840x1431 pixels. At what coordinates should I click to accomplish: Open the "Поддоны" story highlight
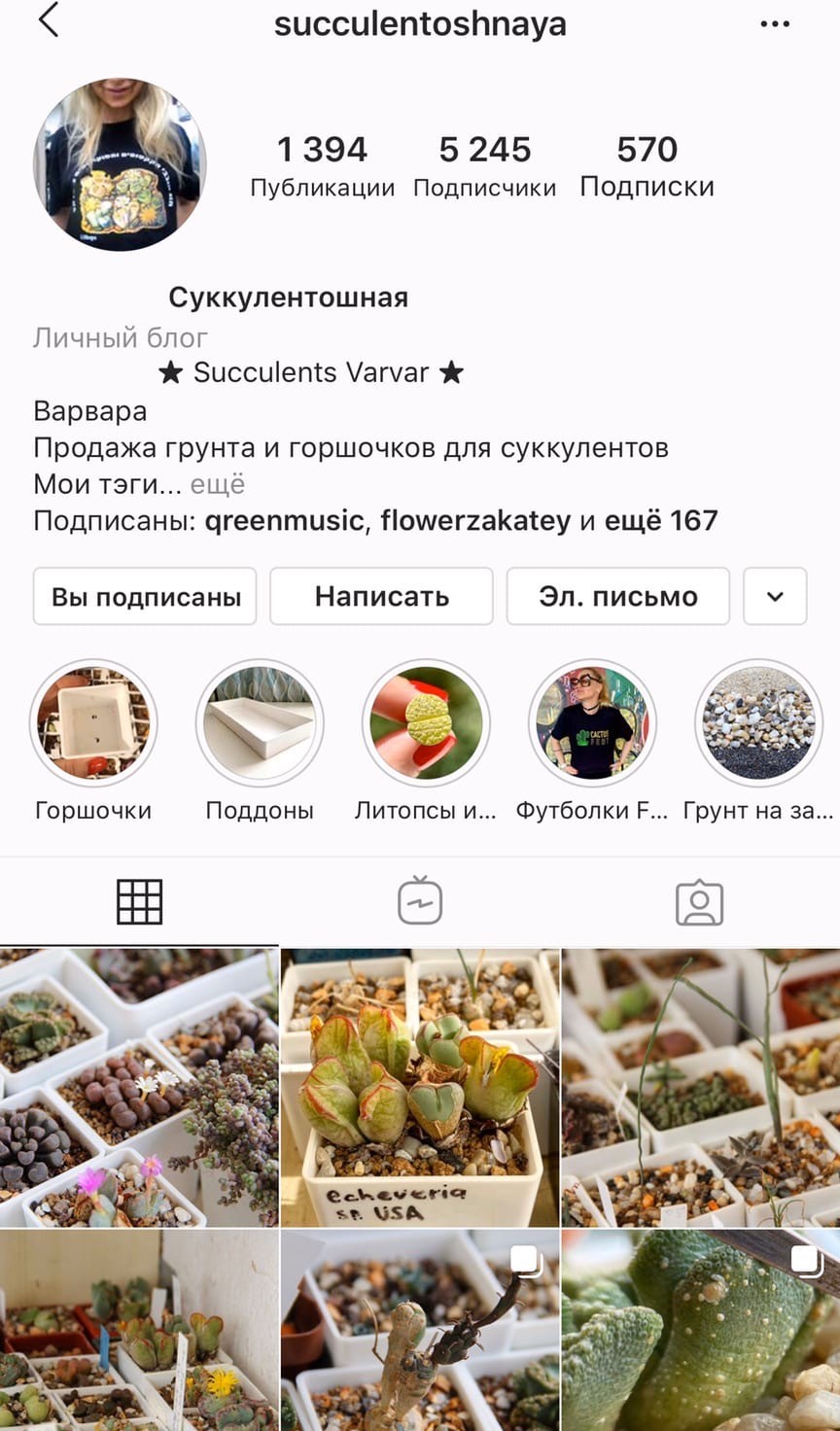coord(260,723)
